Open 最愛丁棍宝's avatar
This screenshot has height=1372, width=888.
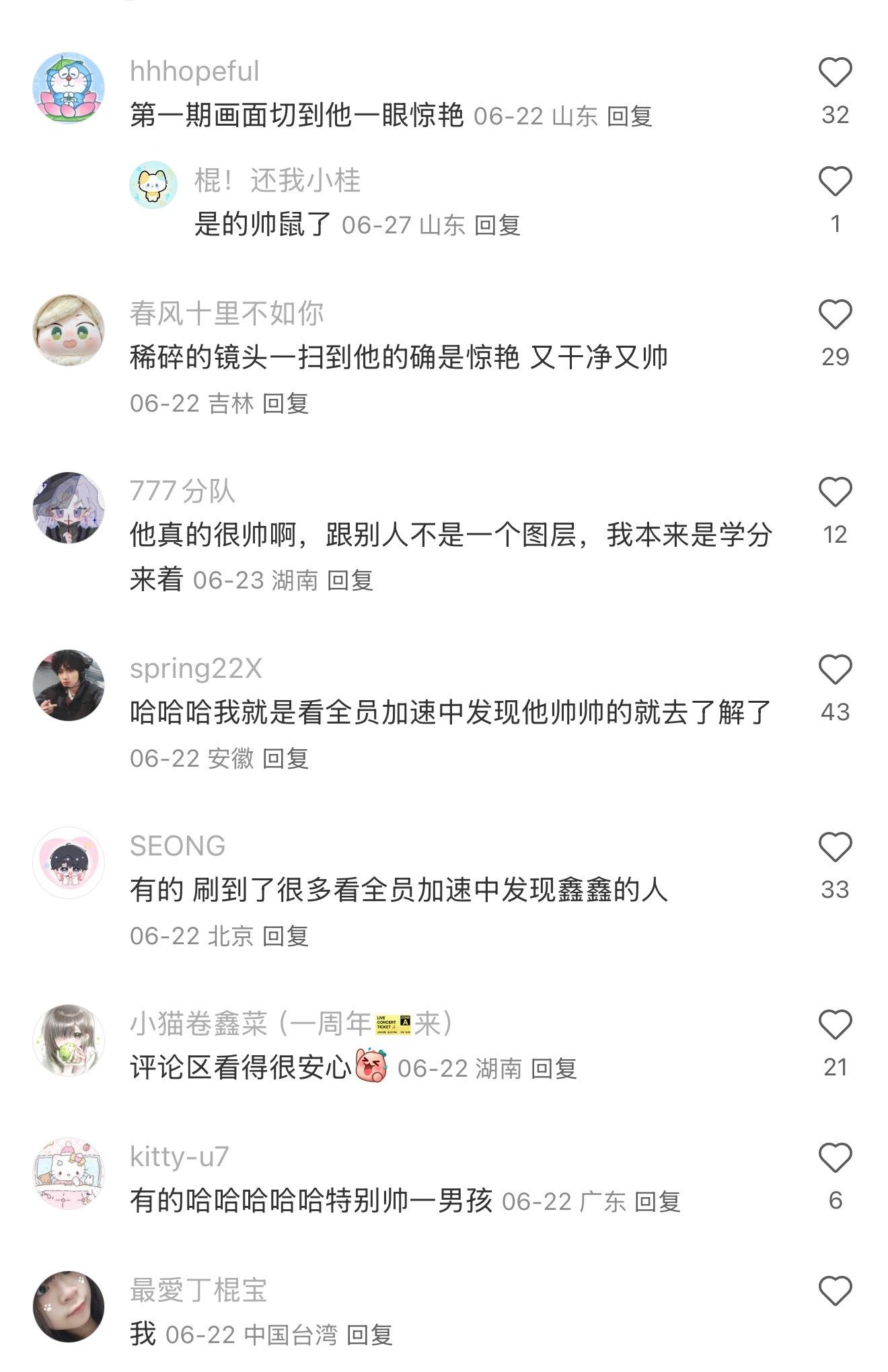69,1307
